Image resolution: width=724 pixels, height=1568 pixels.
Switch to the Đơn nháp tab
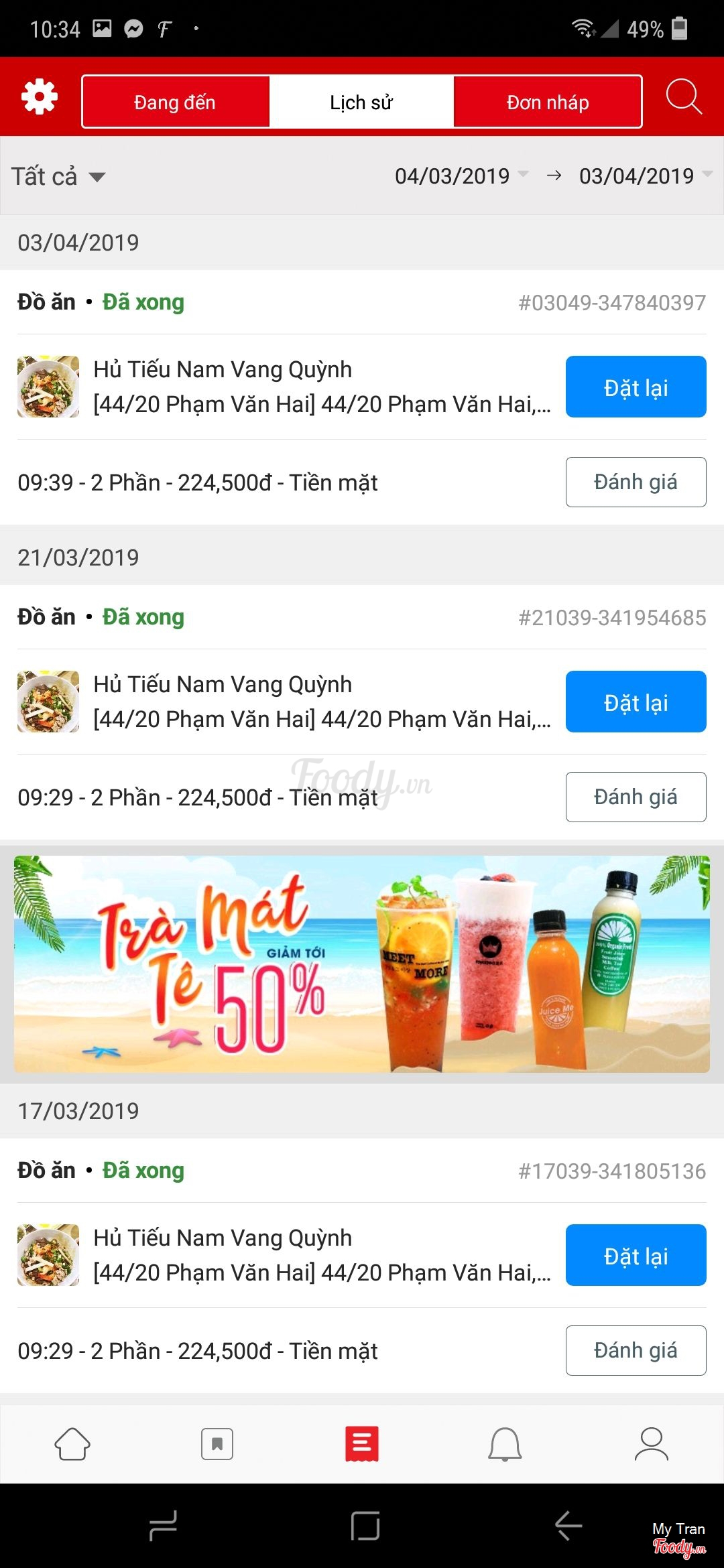click(548, 102)
